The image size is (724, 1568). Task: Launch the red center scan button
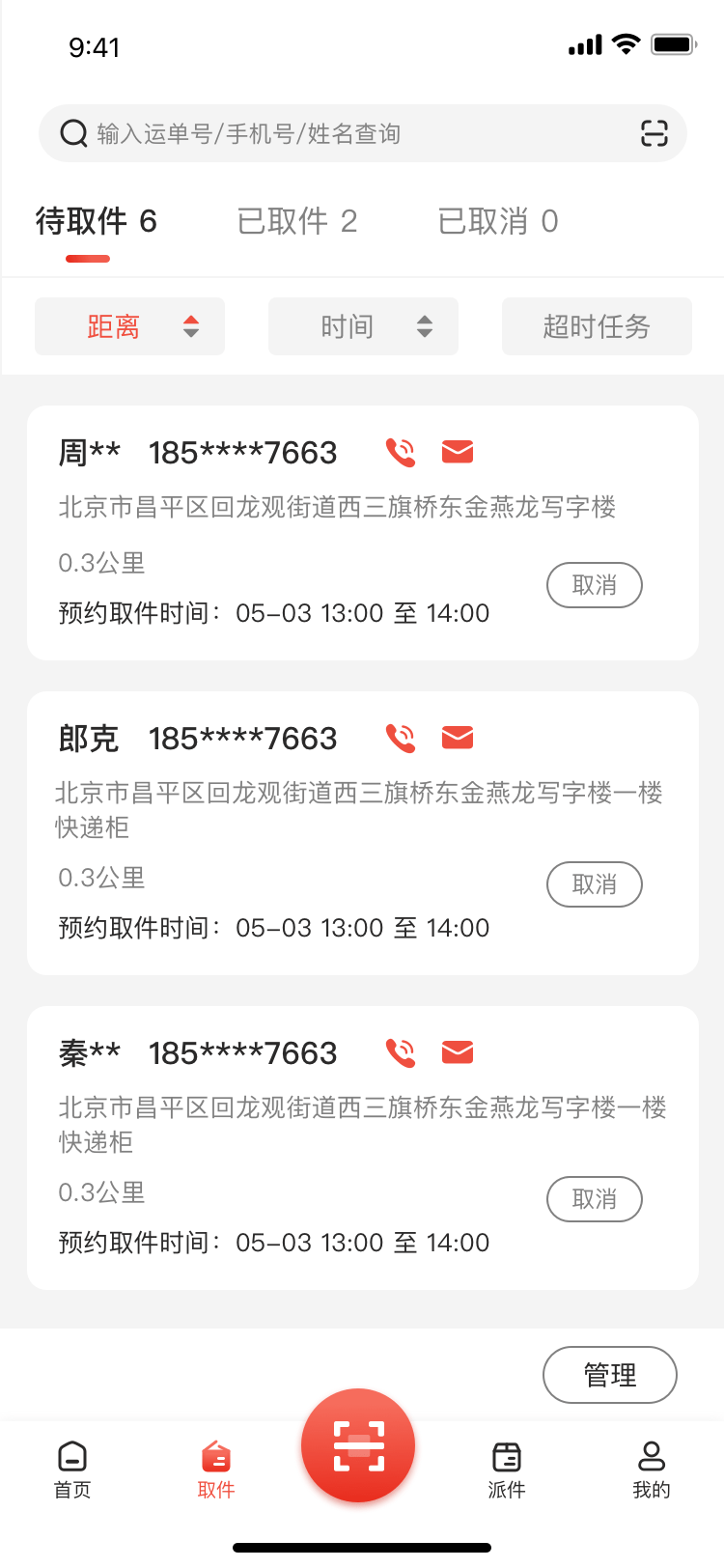358,1445
